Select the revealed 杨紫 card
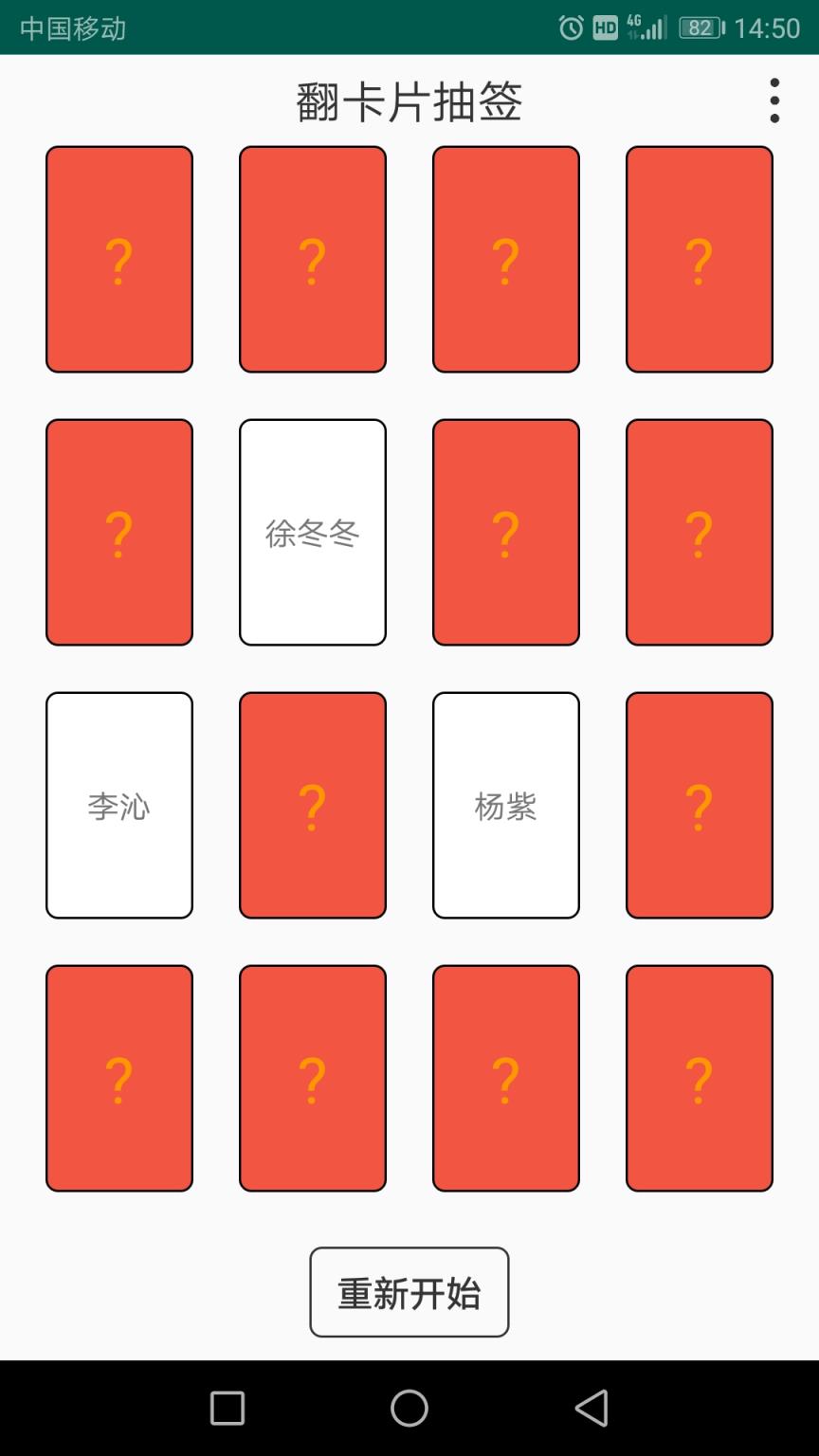This screenshot has width=819, height=1456. tap(505, 804)
